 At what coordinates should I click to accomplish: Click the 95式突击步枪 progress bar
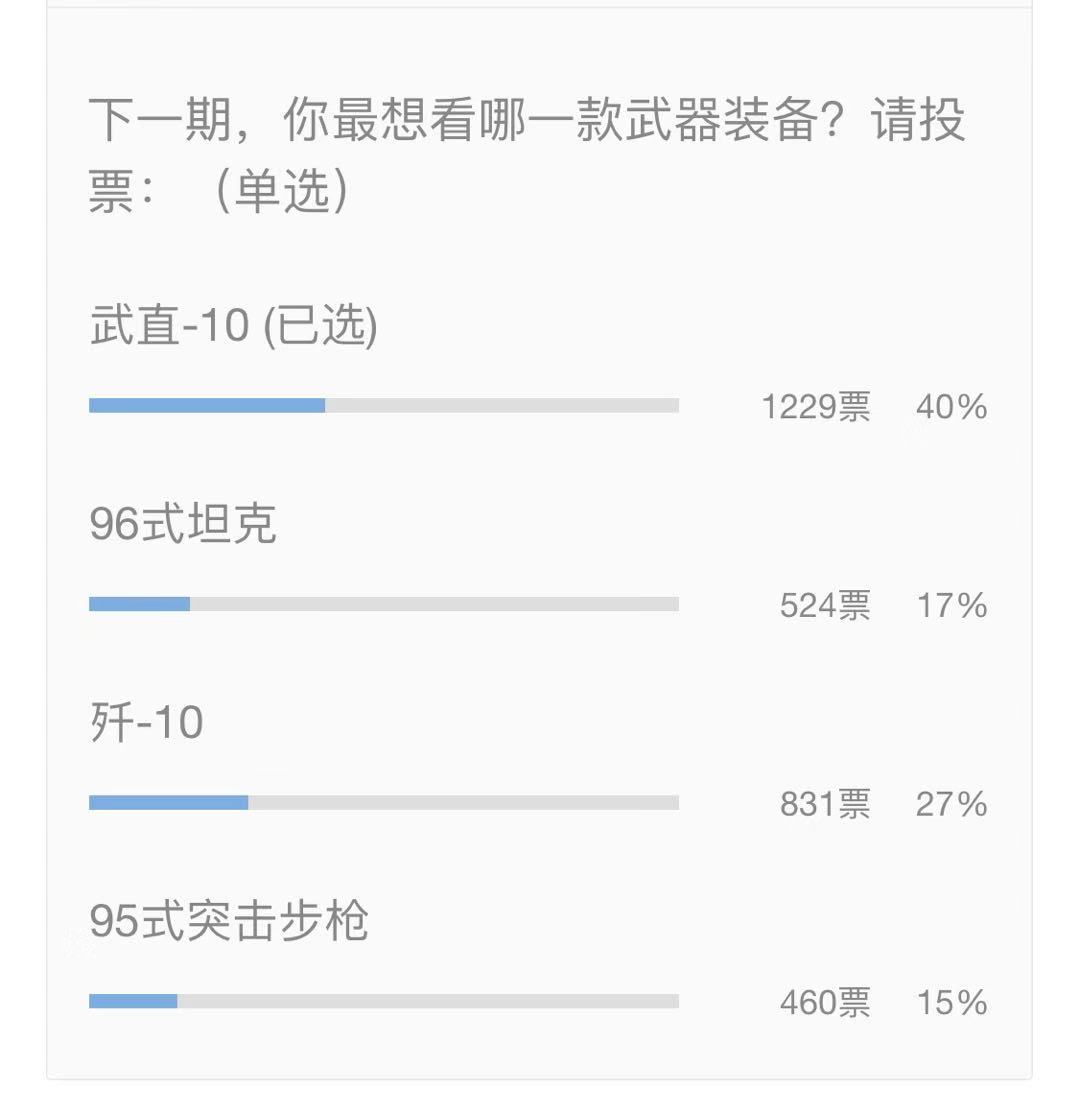pyautogui.click(x=384, y=1000)
